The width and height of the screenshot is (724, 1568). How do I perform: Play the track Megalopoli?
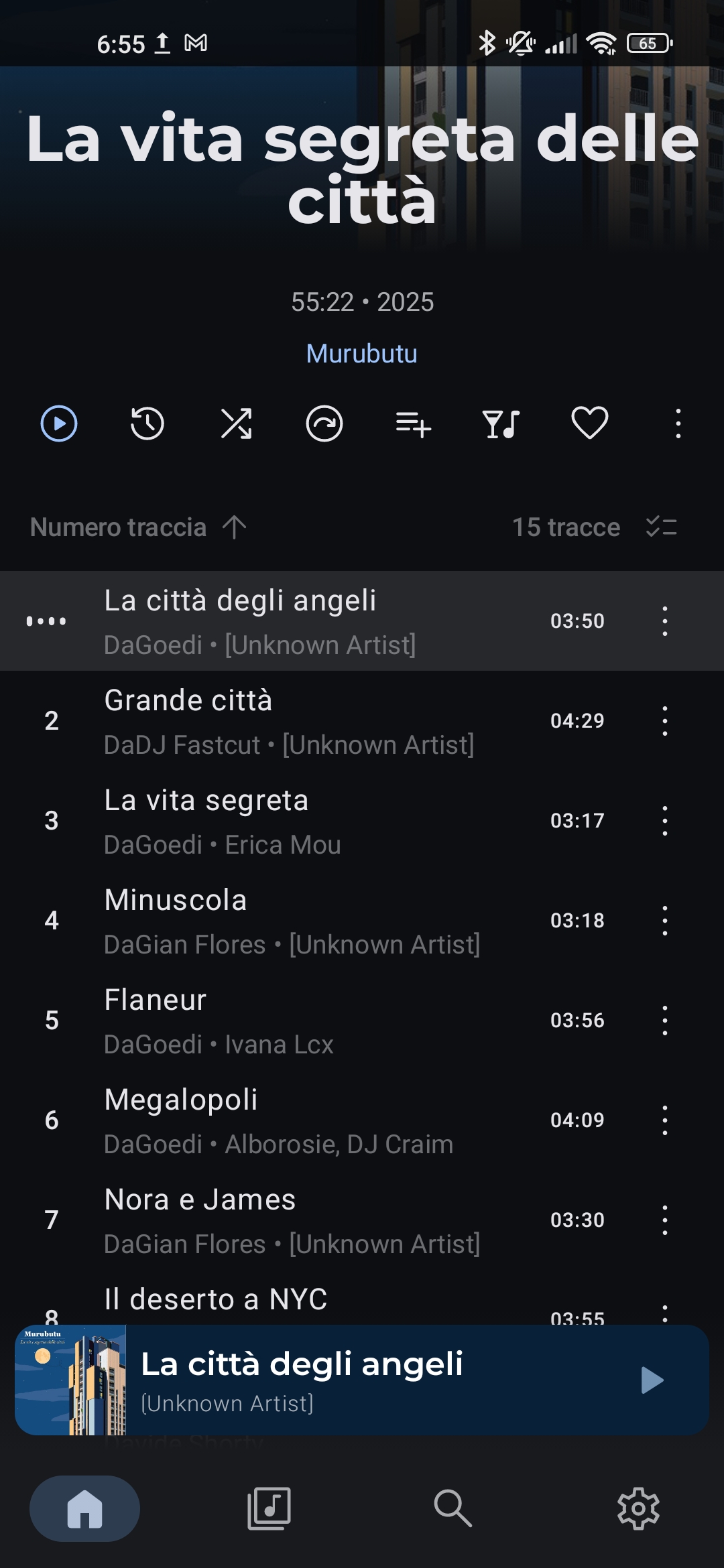click(x=362, y=1120)
